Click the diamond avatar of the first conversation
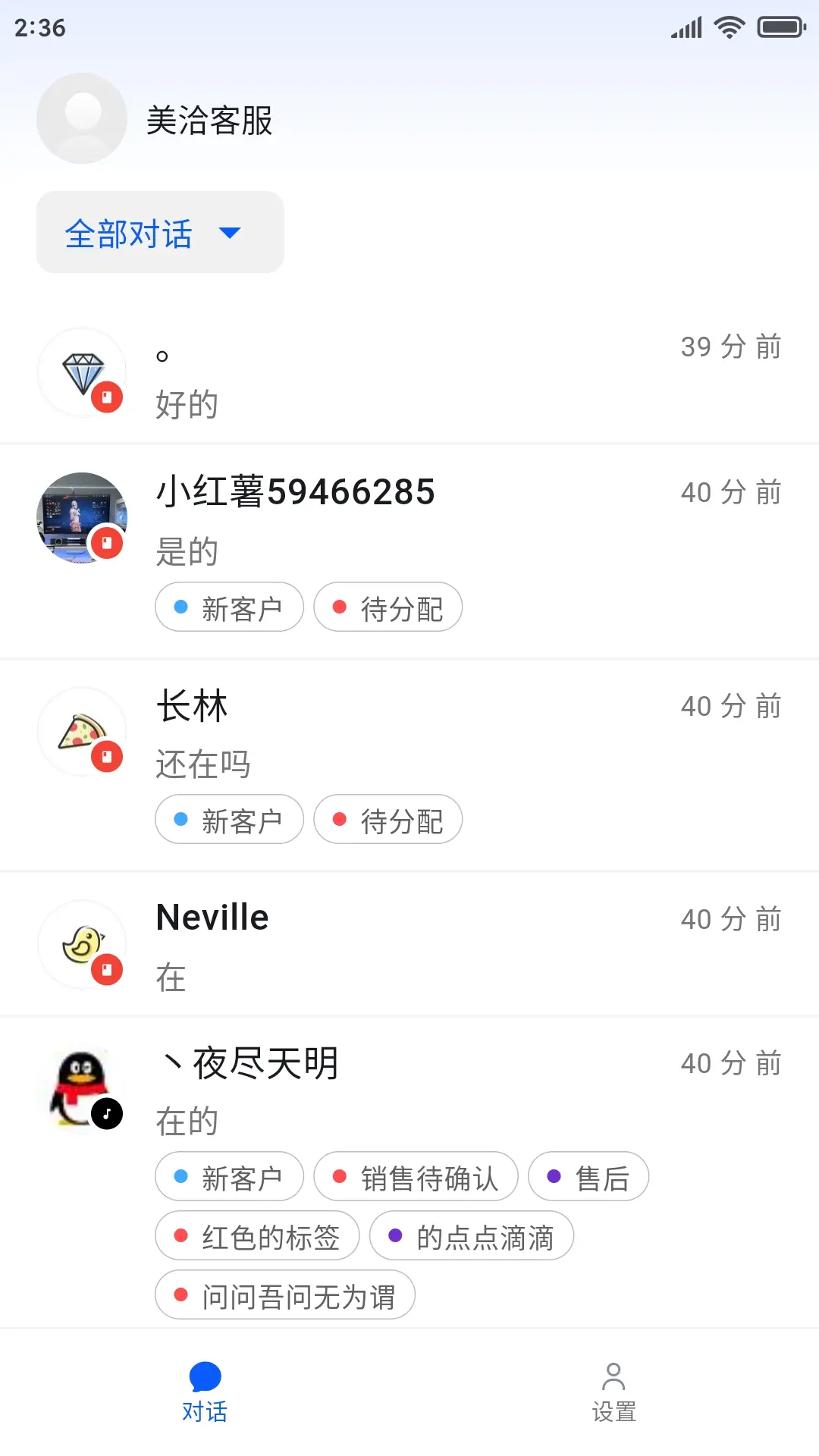This screenshot has height=1456, width=819. [81, 372]
